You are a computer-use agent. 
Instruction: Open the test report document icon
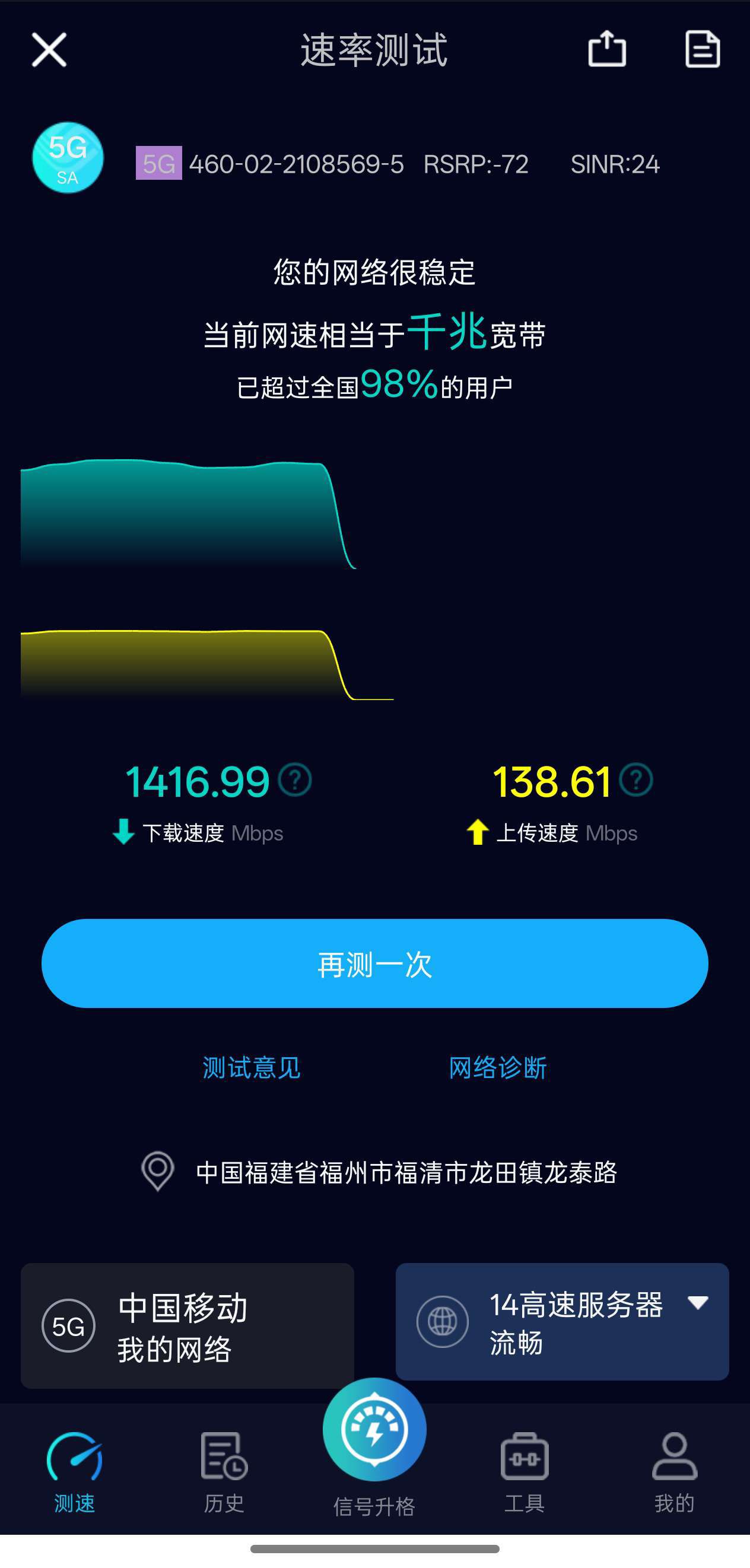[x=702, y=49]
